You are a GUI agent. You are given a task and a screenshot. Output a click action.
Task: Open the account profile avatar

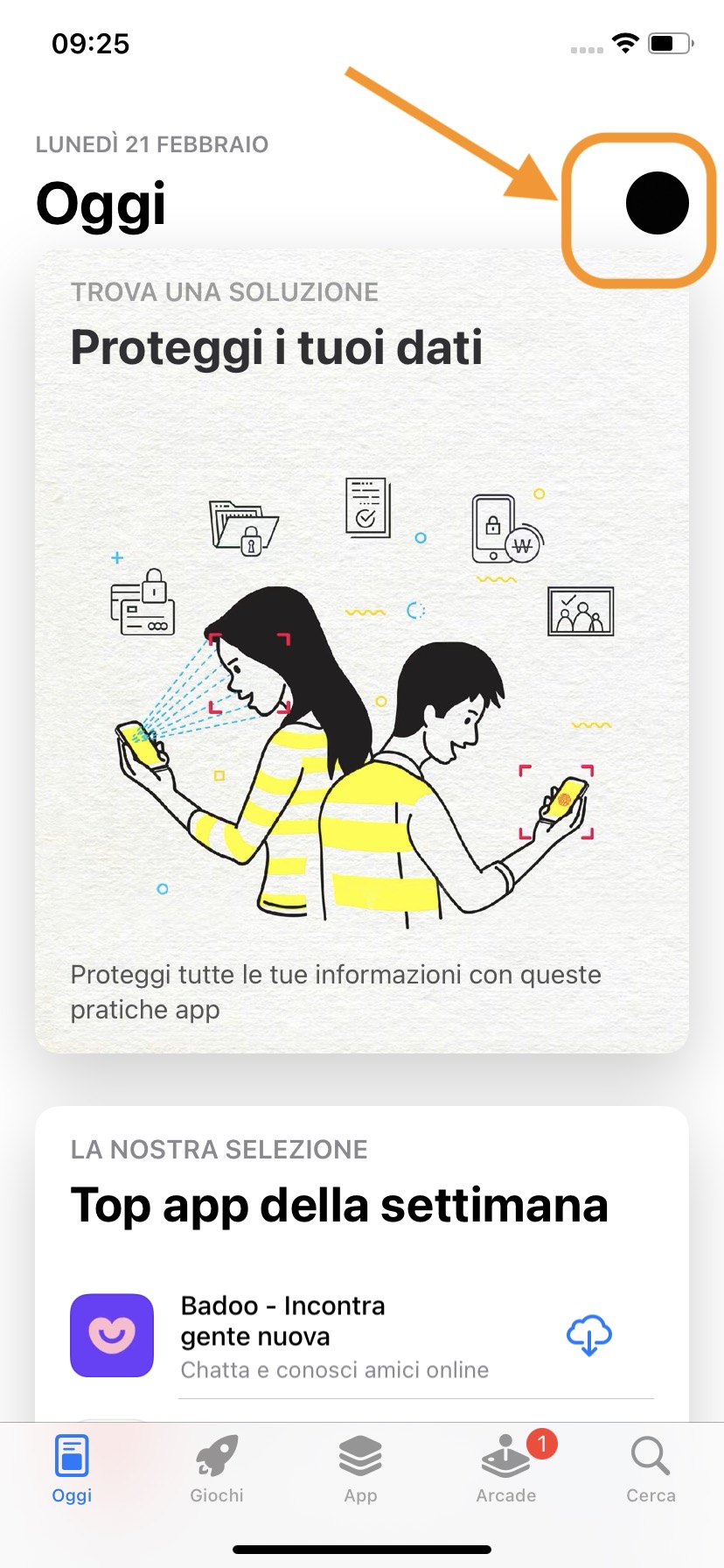coord(657,203)
